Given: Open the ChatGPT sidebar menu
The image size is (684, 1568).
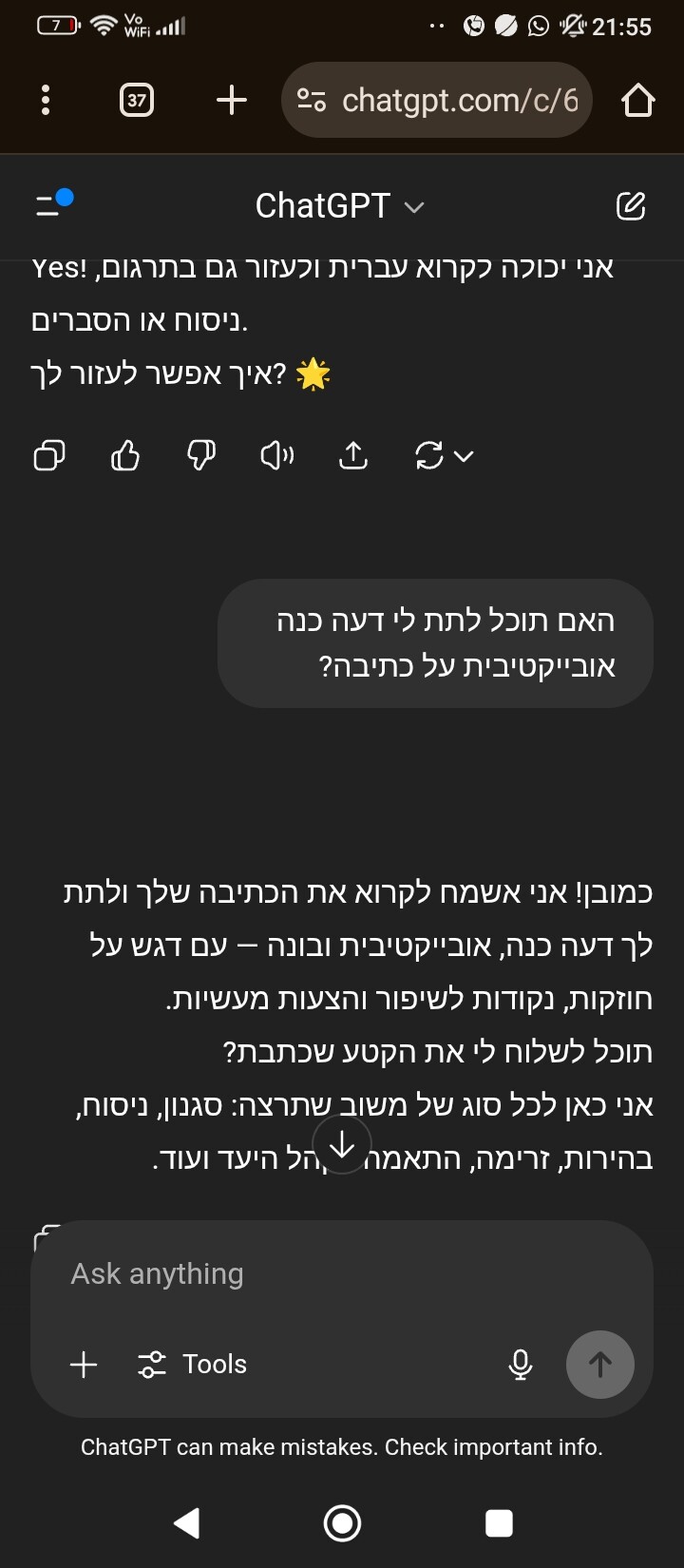Looking at the screenshot, I should [x=52, y=203].
